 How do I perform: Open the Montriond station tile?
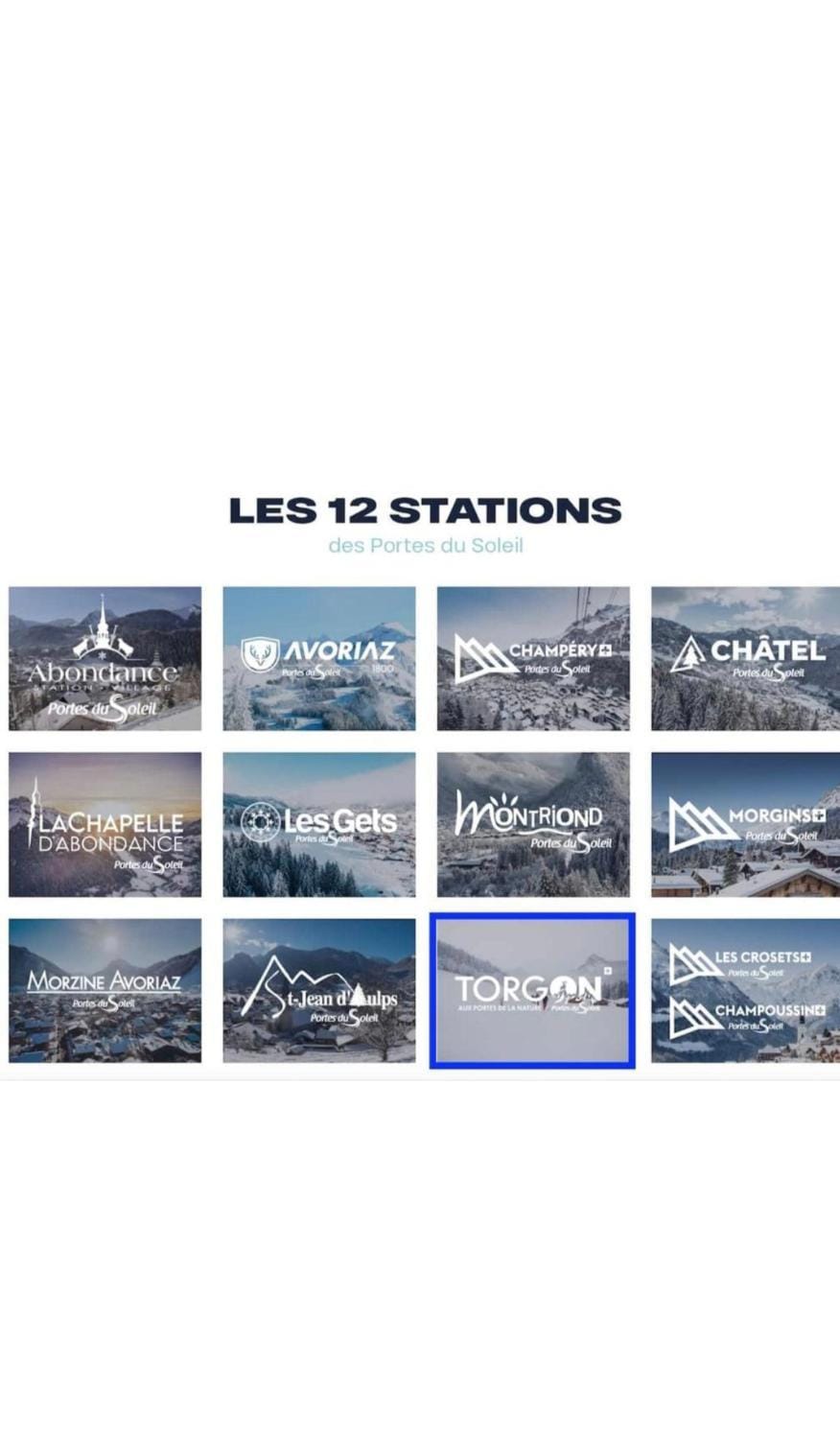(533, 824)
